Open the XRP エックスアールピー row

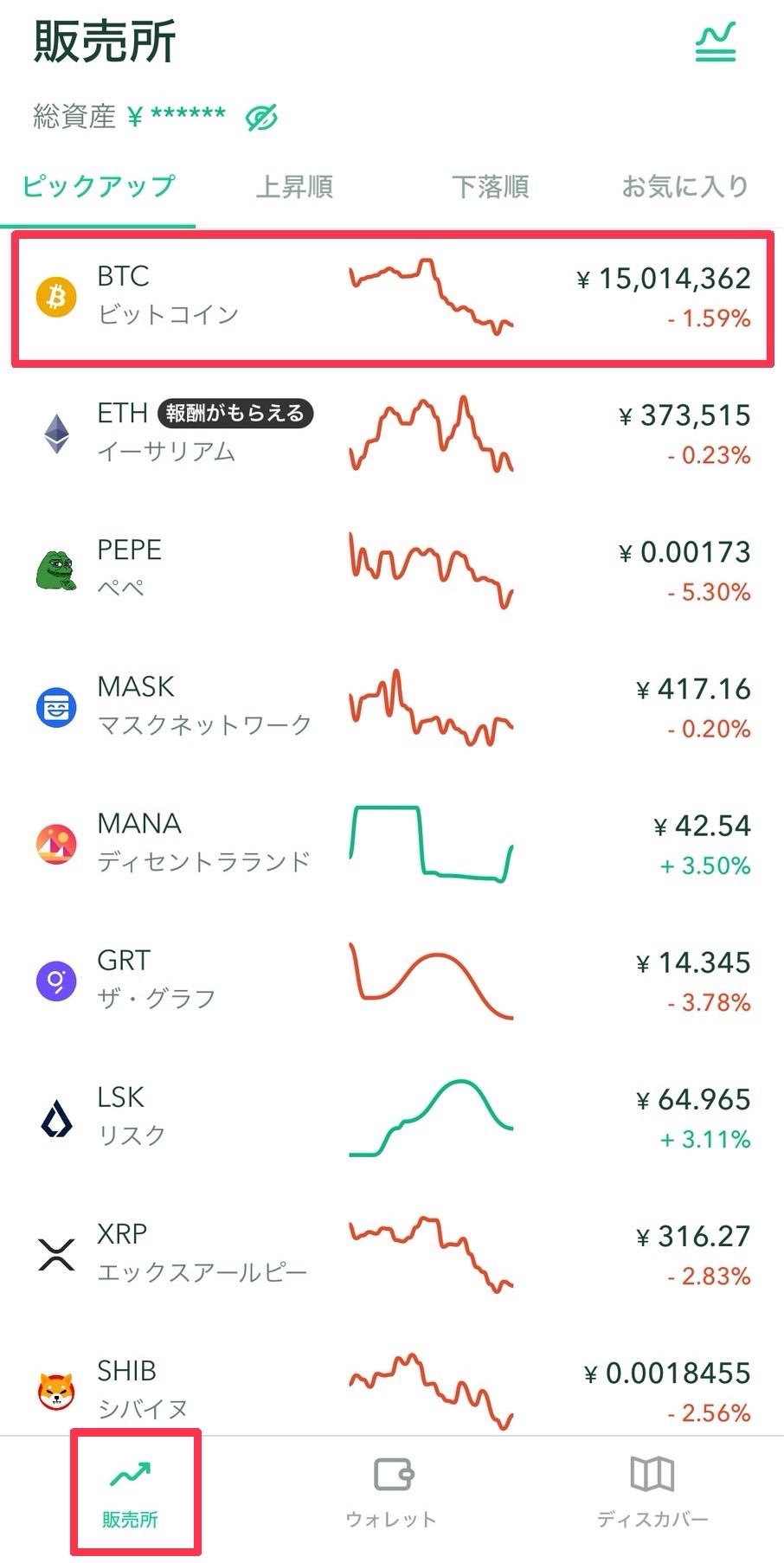coord(392,1254)
